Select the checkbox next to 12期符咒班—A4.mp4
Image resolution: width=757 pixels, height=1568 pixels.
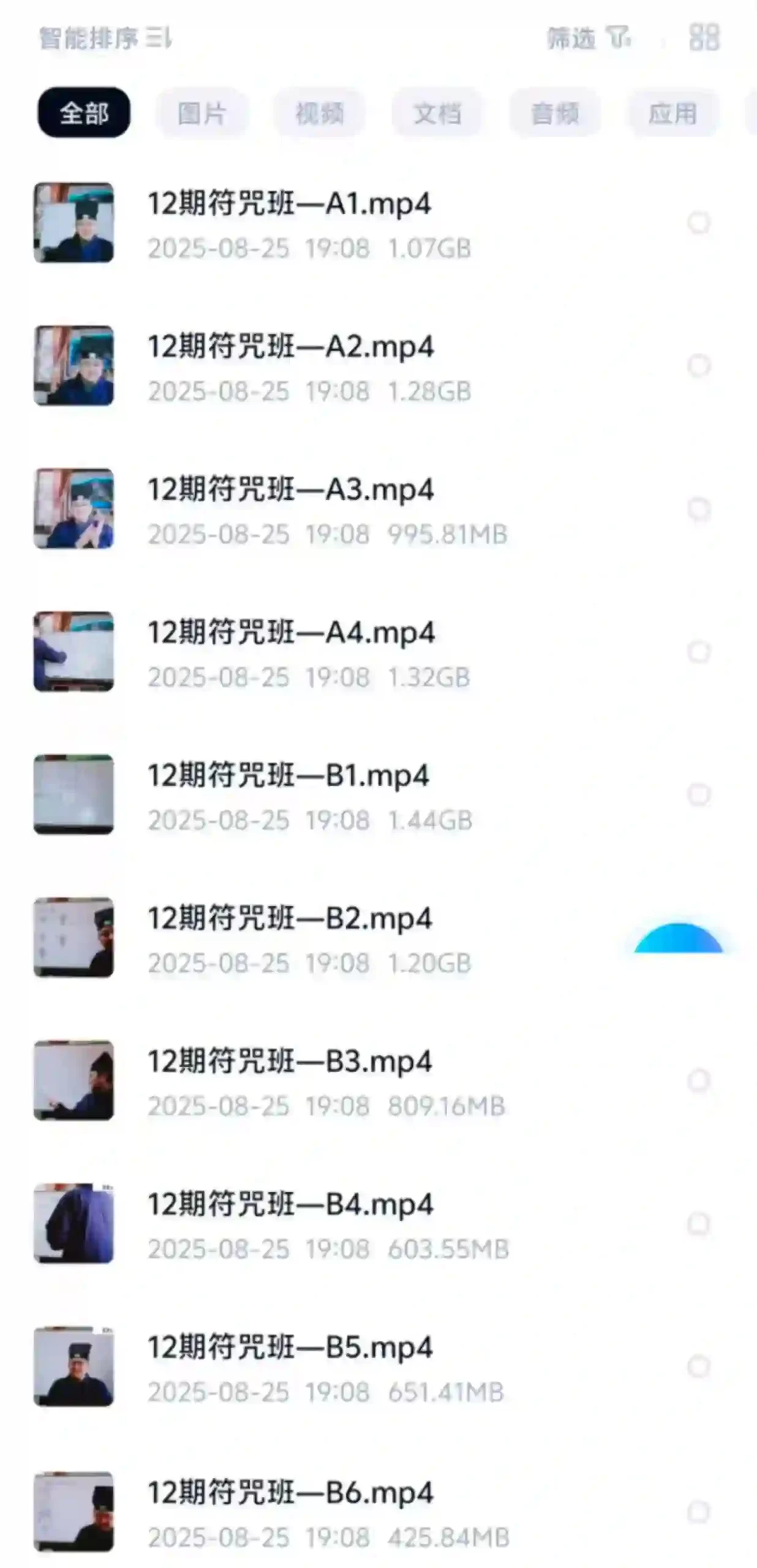(x=699, y=652)
